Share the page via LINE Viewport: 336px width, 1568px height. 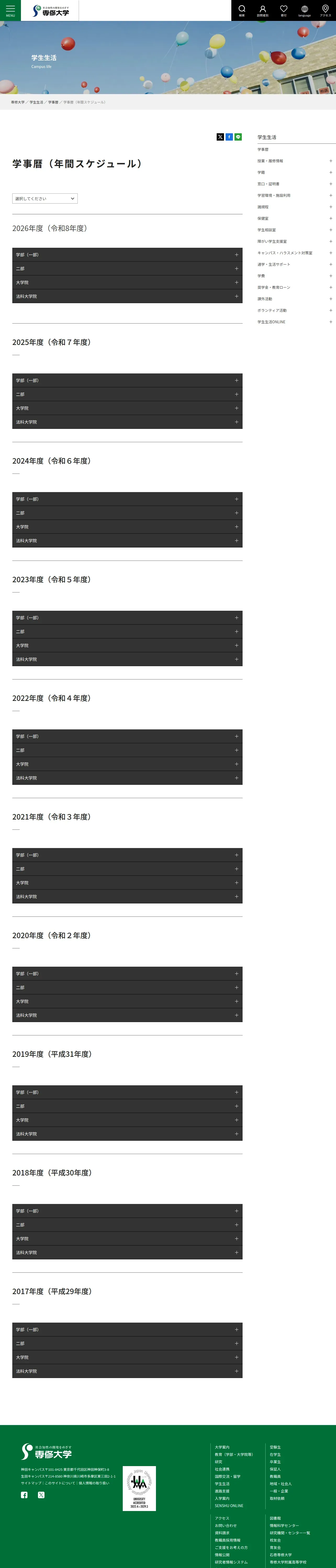[238, 137]
